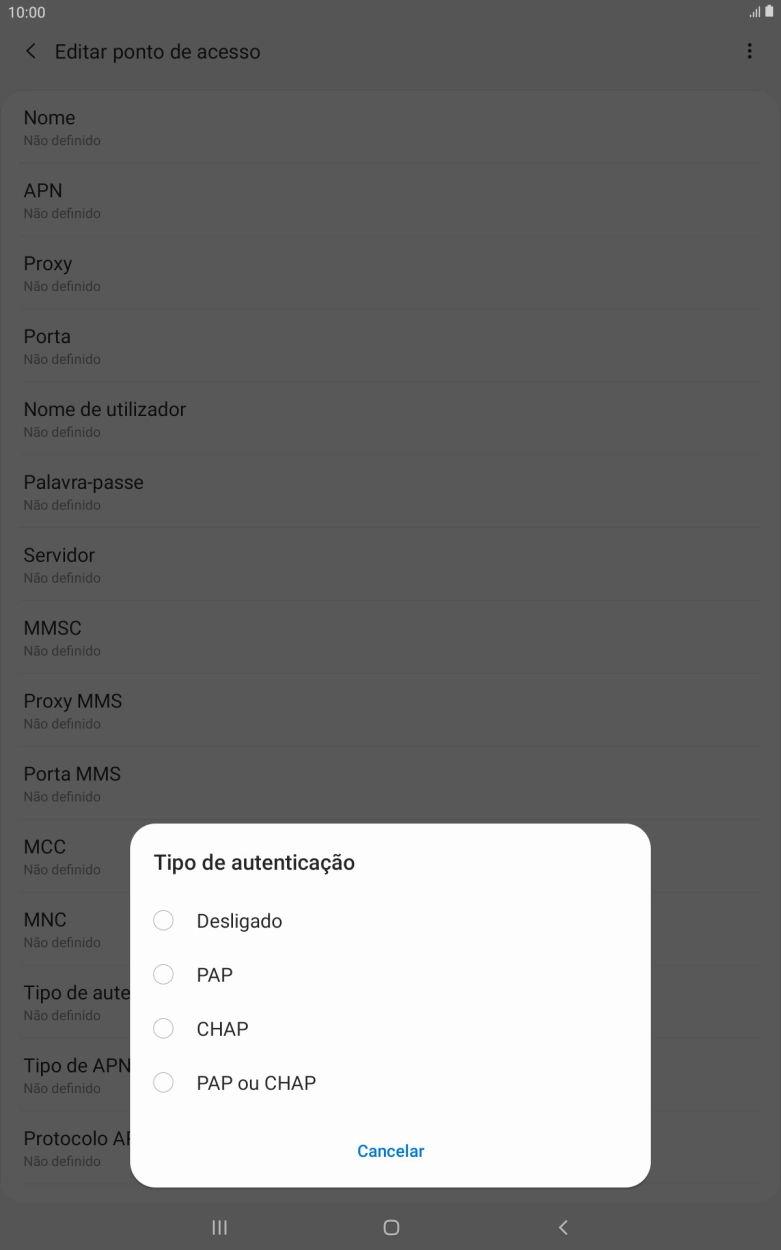Click the back arrow to exit editing

30,51
